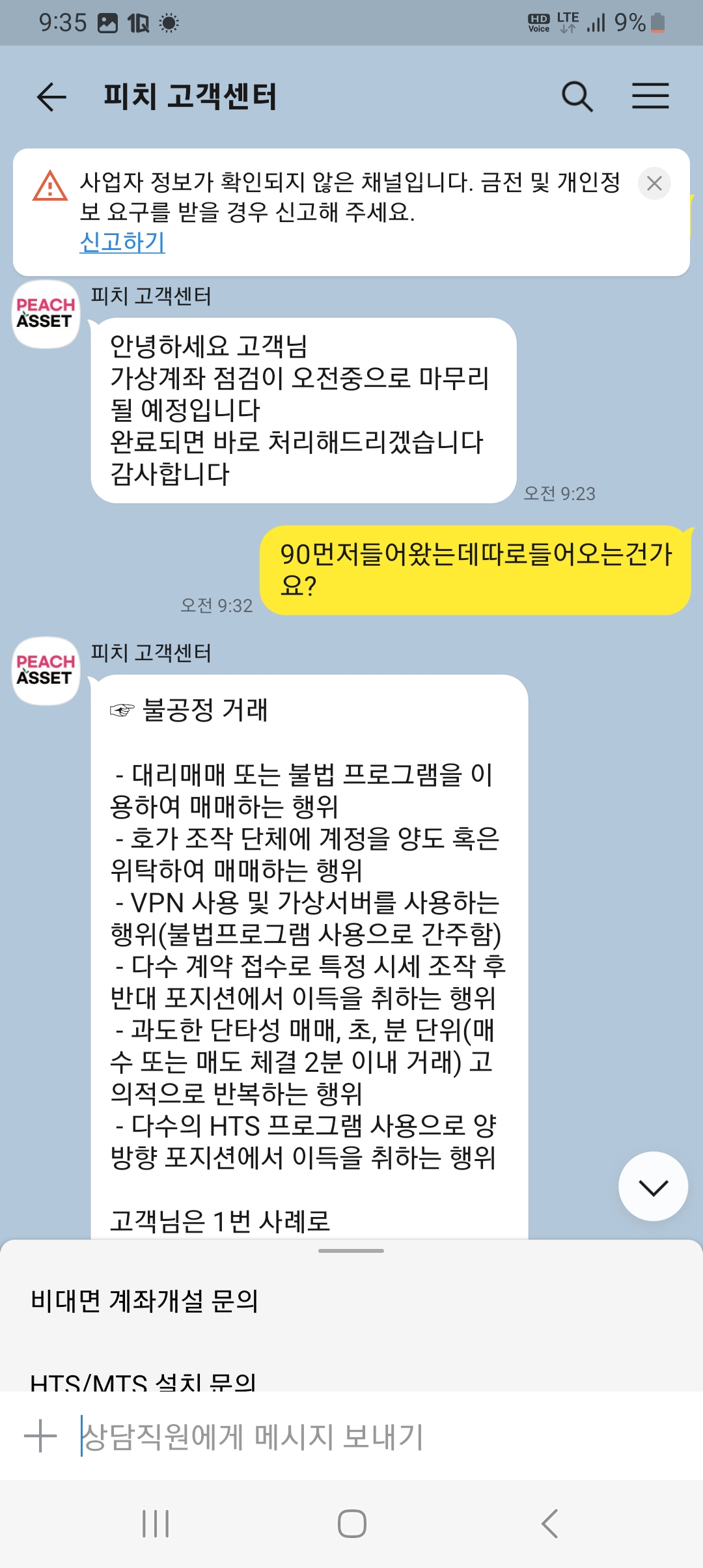
Task: Select 비대면 계좌개설 문의 option
Action: point(145,1301)
